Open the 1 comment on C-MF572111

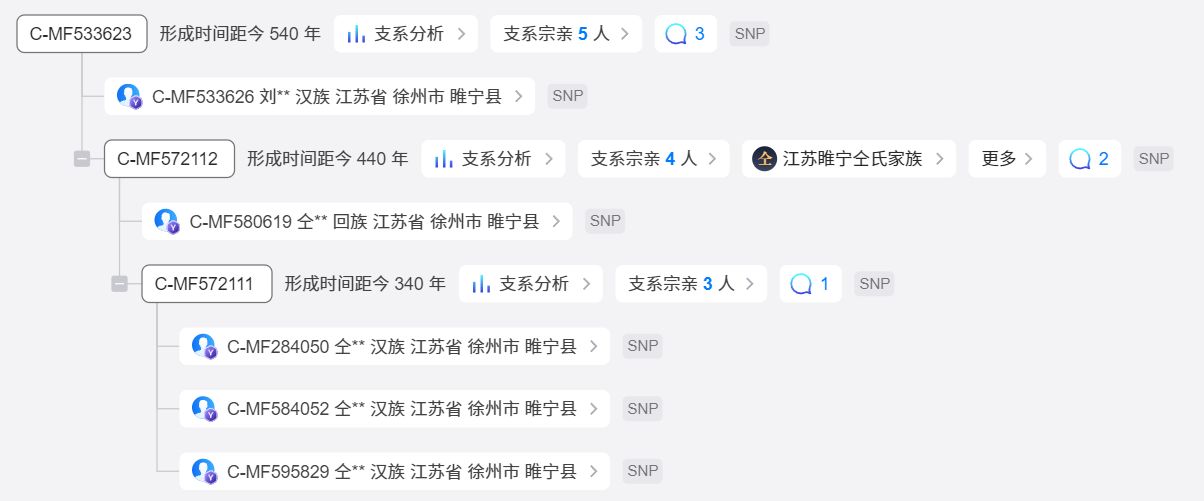click(x=810, y=284)
